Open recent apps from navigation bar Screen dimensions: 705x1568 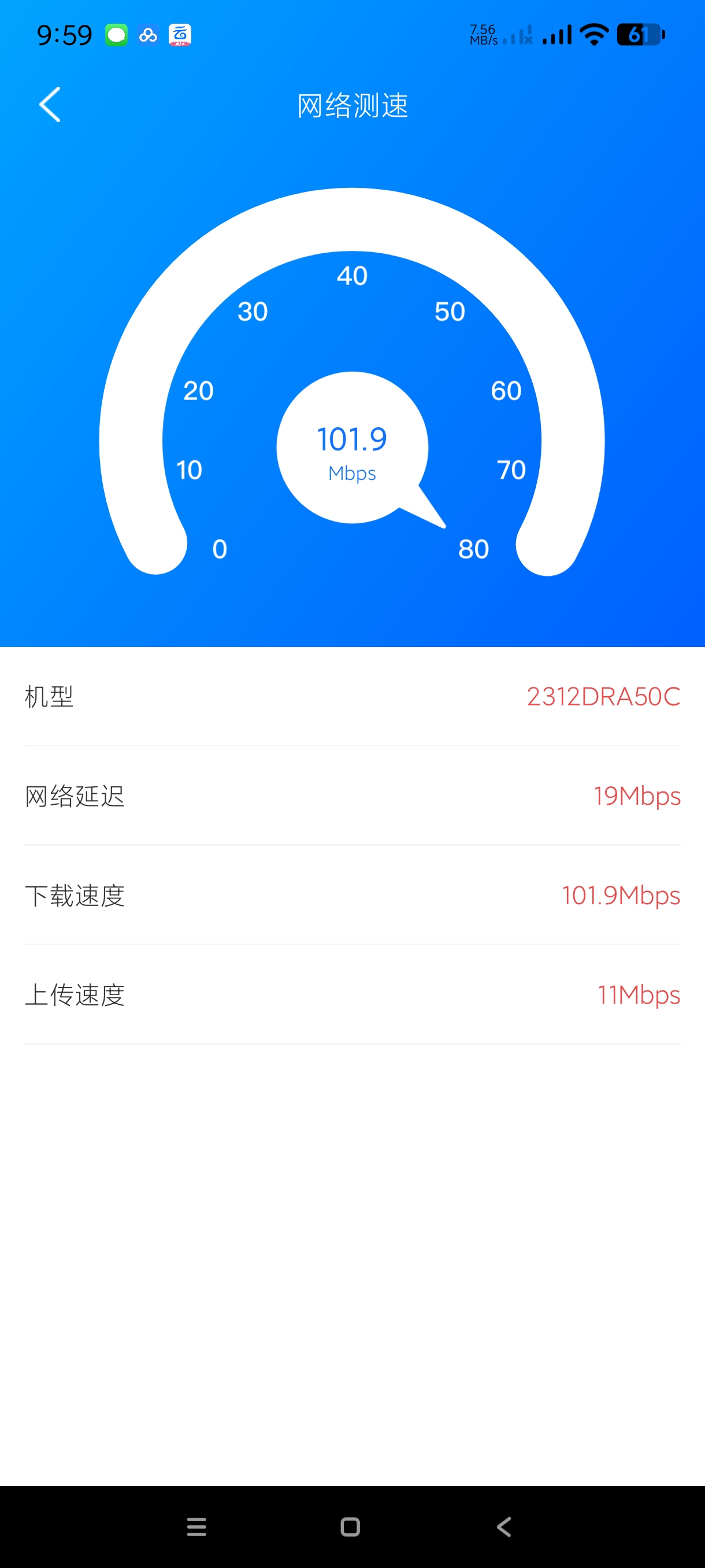tap(196, 1526)
